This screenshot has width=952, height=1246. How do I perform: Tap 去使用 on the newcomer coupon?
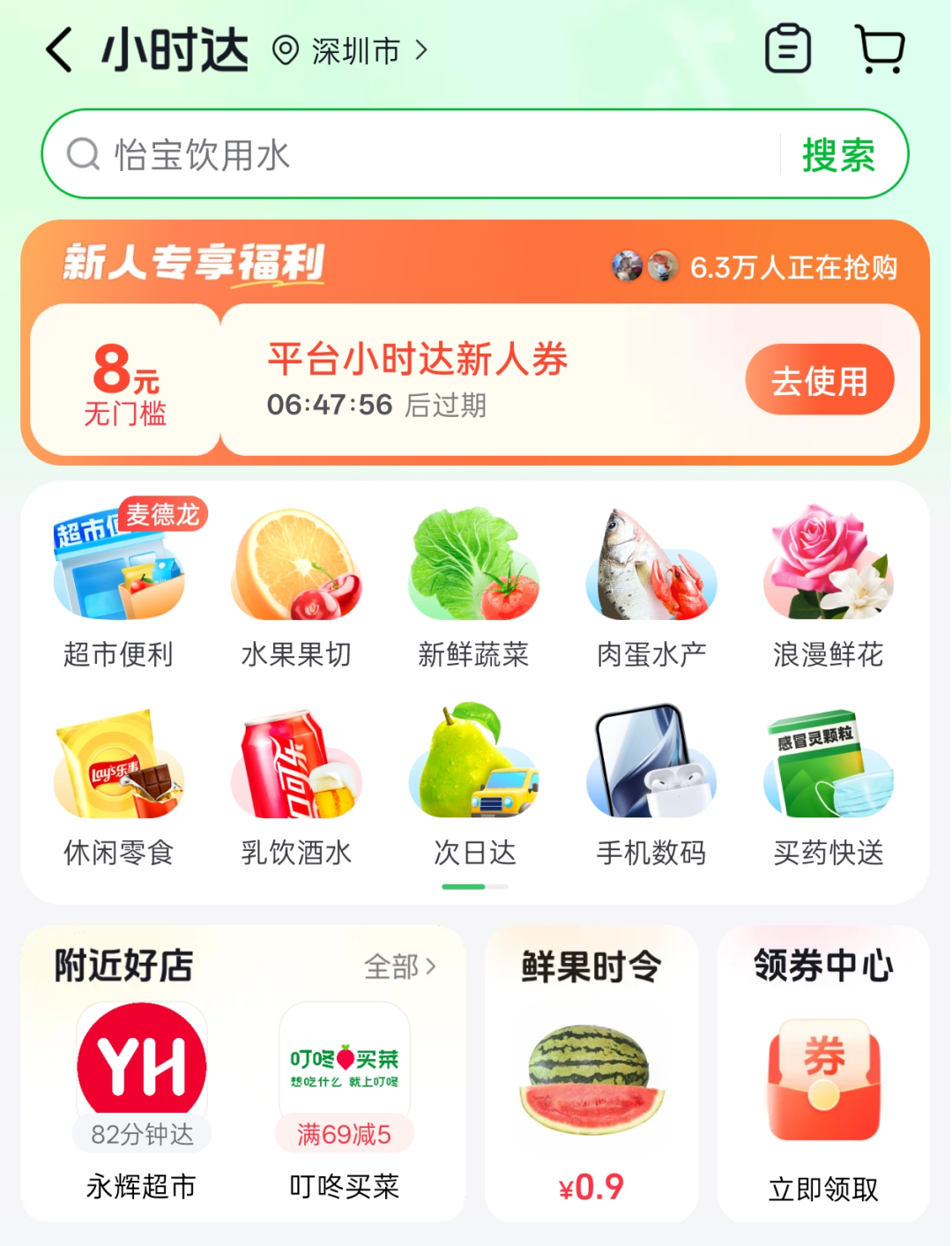[819, 380]
